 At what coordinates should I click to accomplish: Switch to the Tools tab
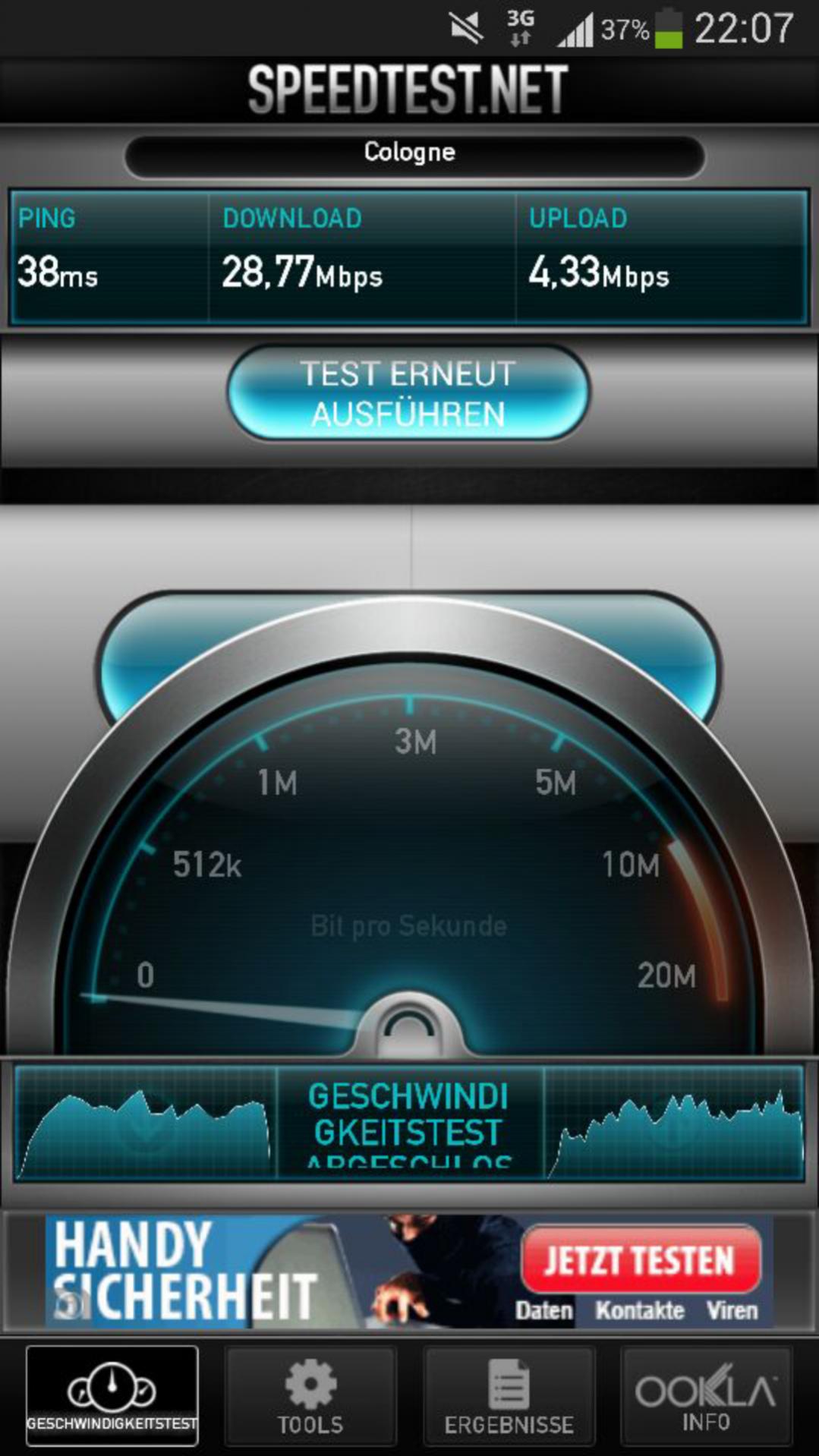pos(310,1396)
